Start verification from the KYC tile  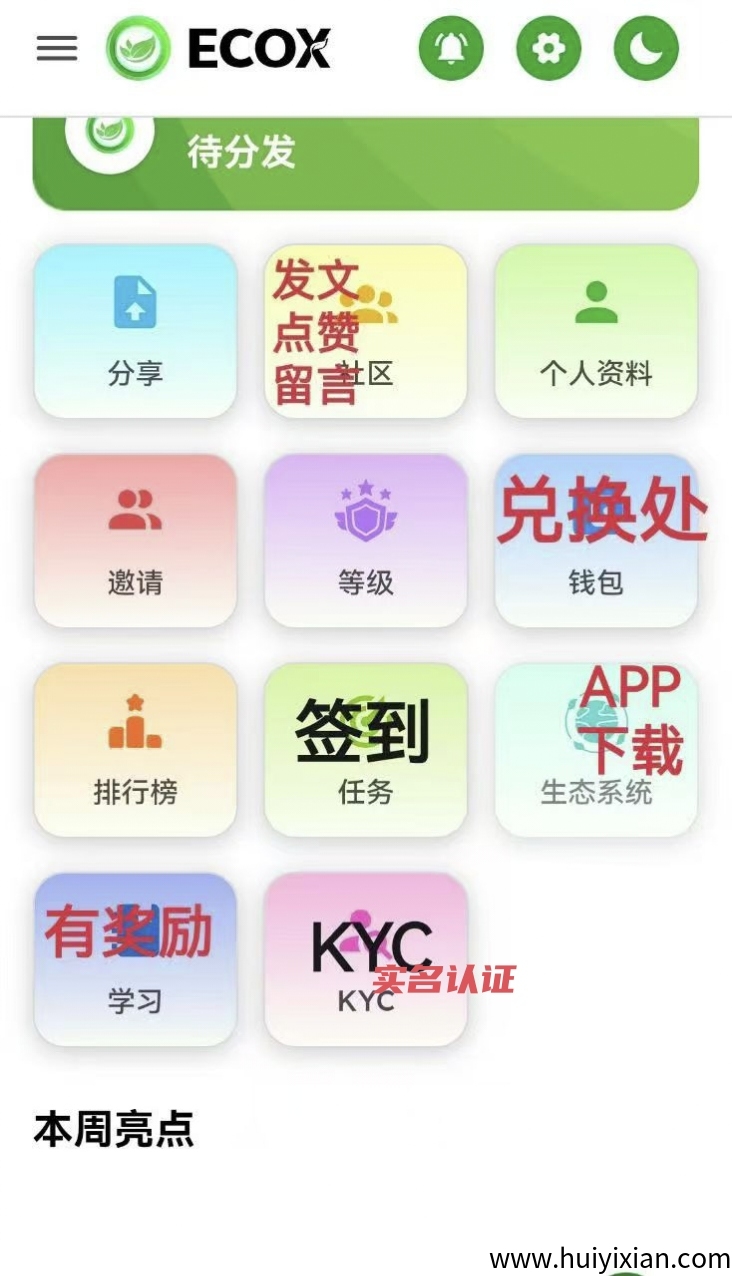pyautogui.click(x=366, y=960)
